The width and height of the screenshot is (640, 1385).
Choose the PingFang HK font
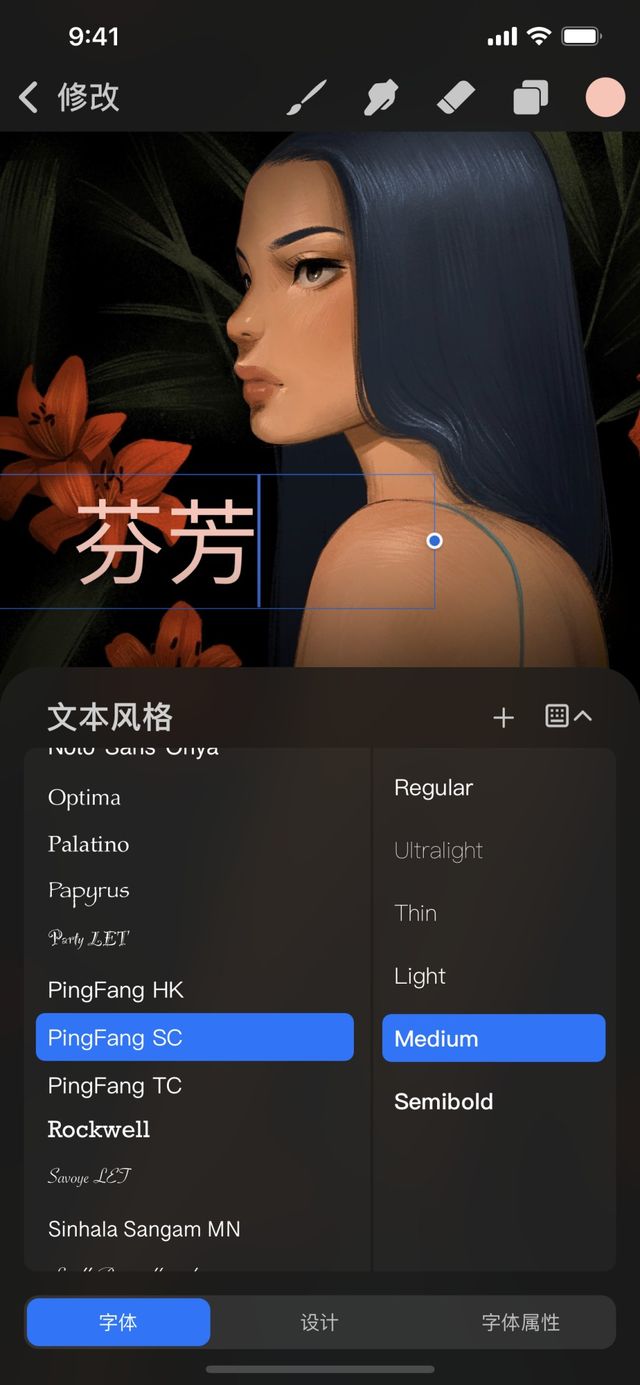pyautogui.click(x=116, y=990)
